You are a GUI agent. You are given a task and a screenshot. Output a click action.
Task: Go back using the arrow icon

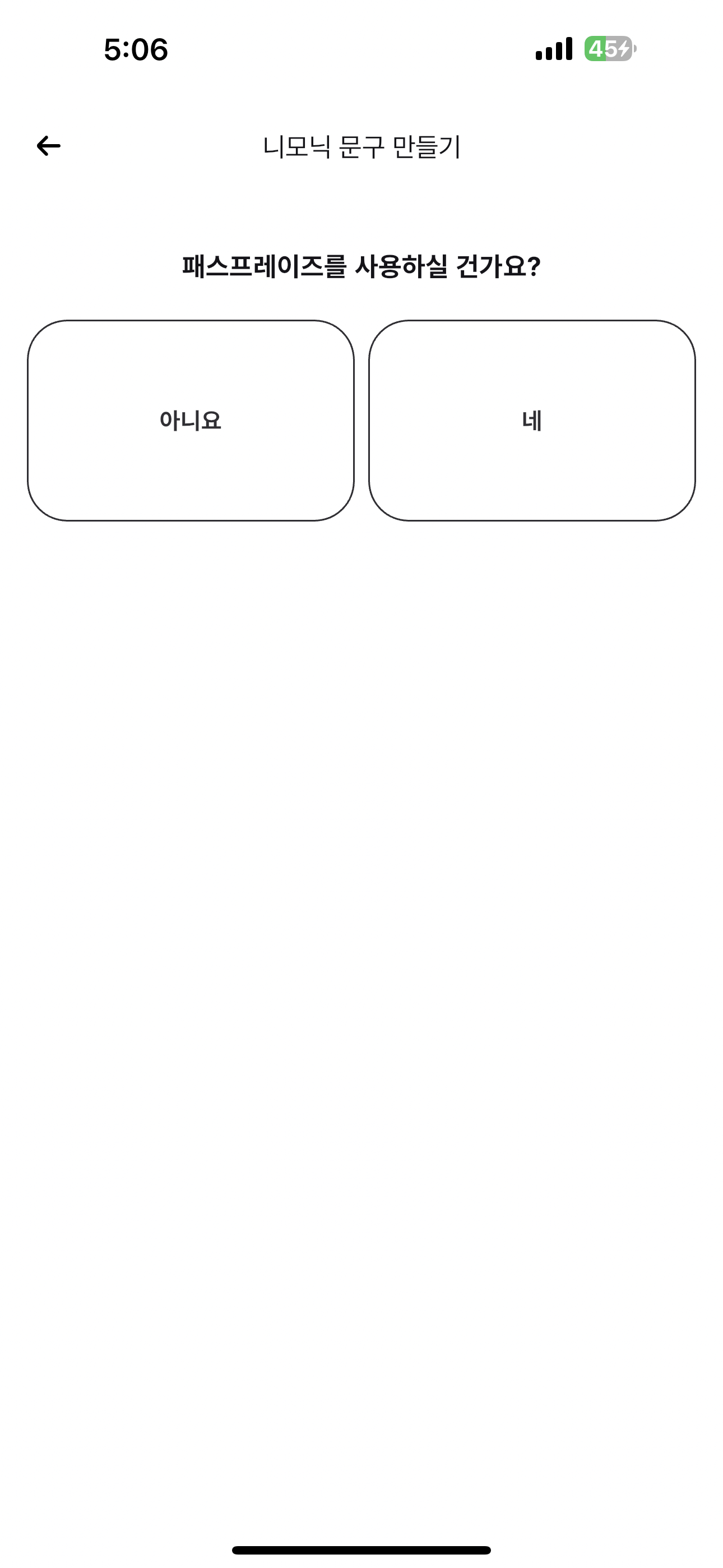point(49,146)
